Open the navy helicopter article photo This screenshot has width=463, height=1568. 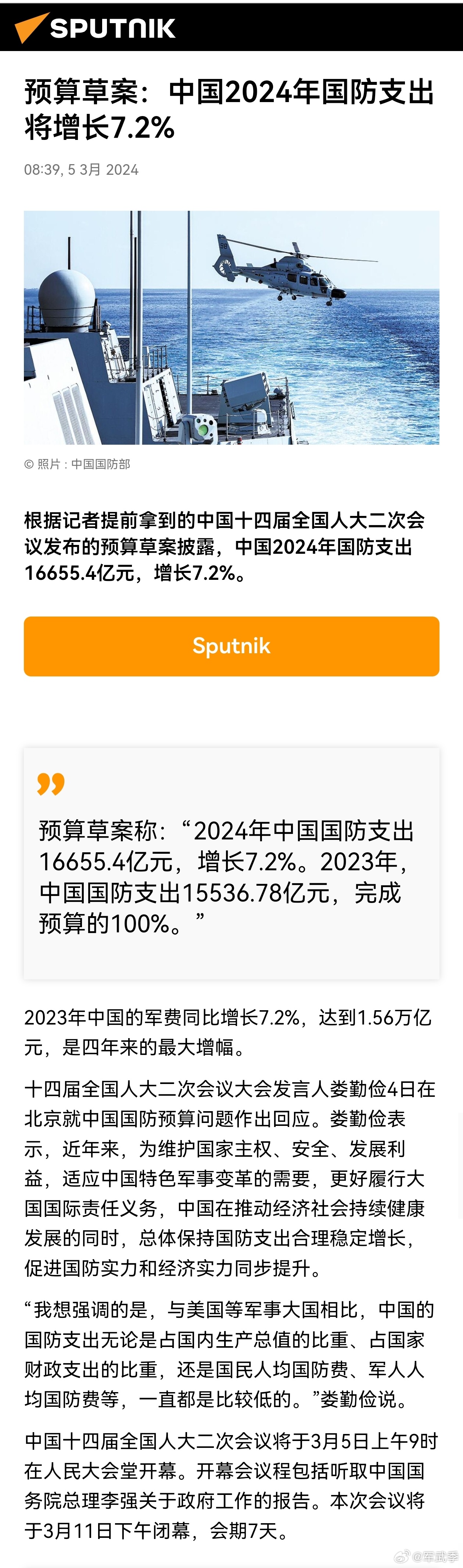pos(232,328)
